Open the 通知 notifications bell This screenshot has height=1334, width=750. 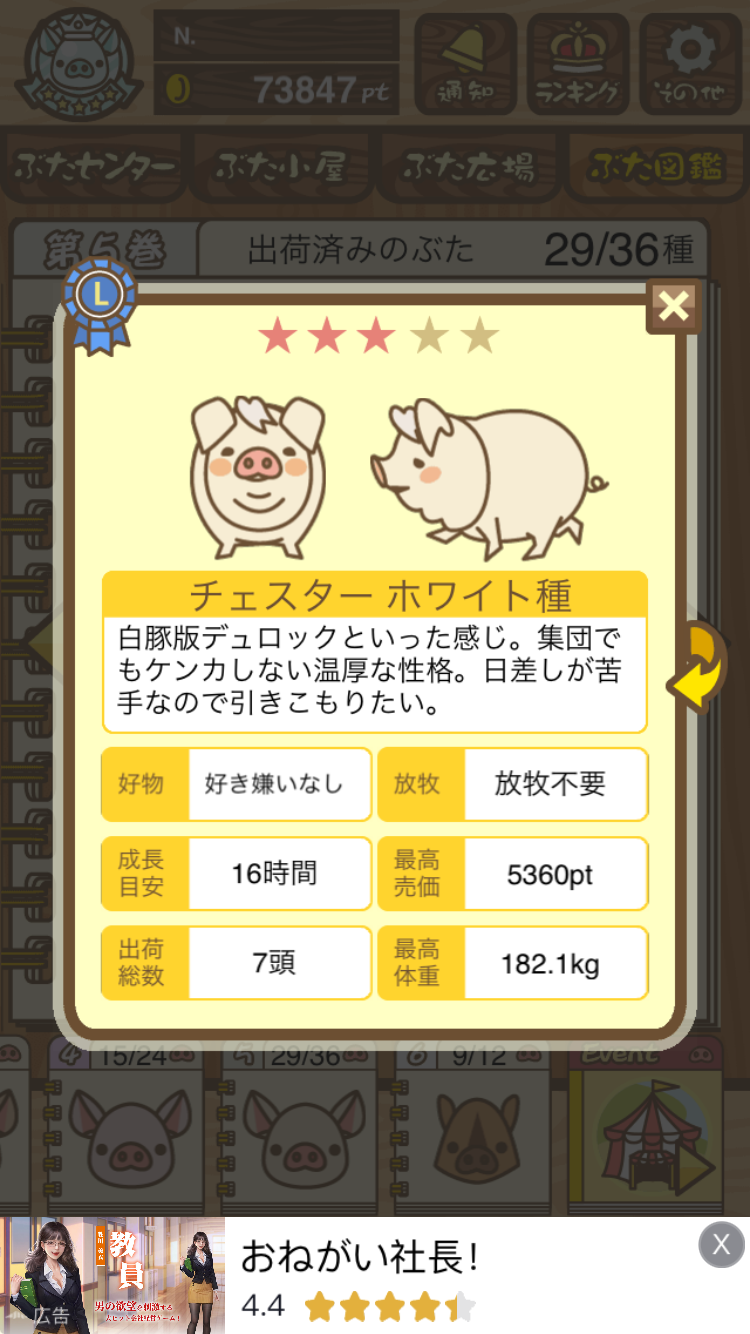point(465,64)
